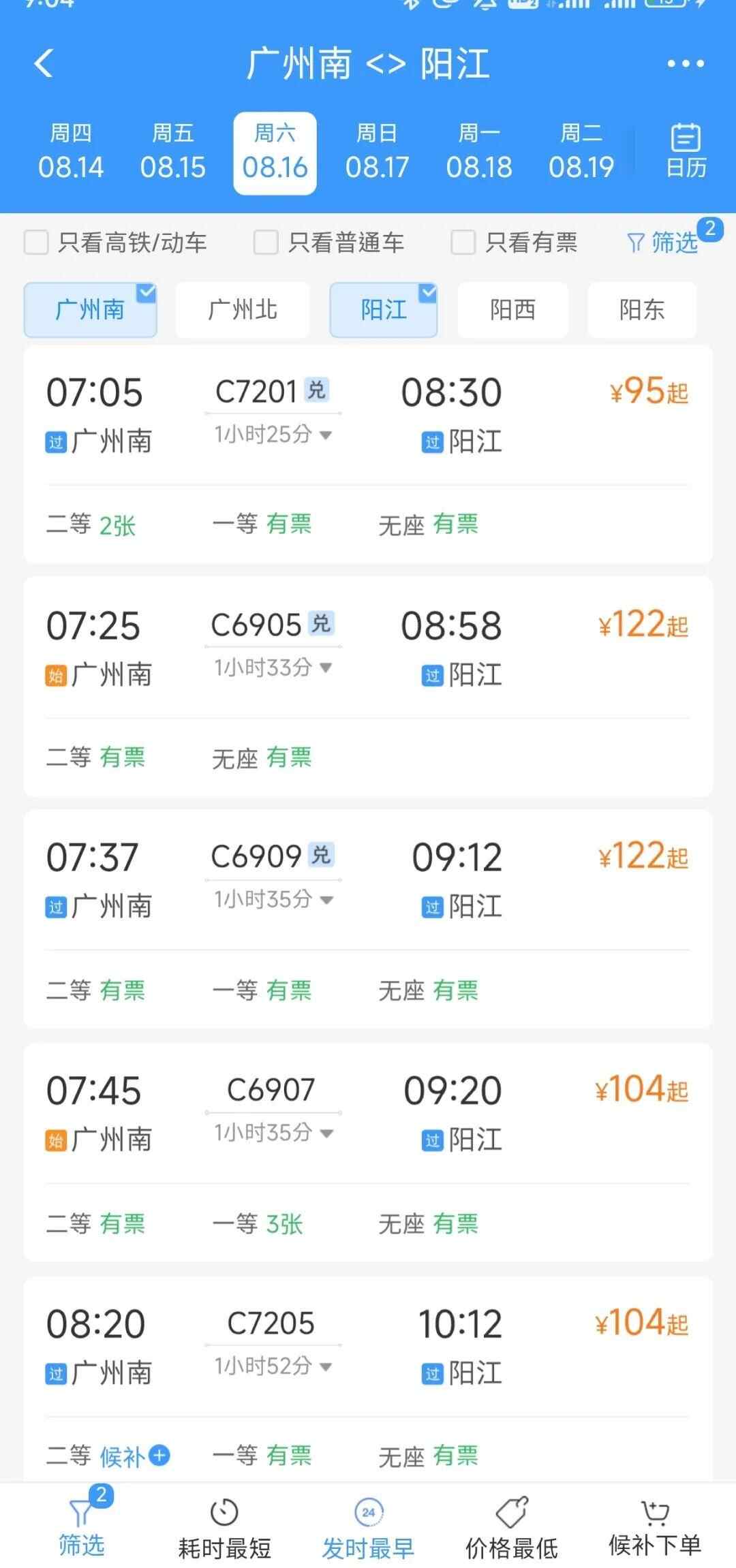Screen dimensions: 736x1568
Task: View train C6909 departing 07:37
Action: click(x=368, y=880)
